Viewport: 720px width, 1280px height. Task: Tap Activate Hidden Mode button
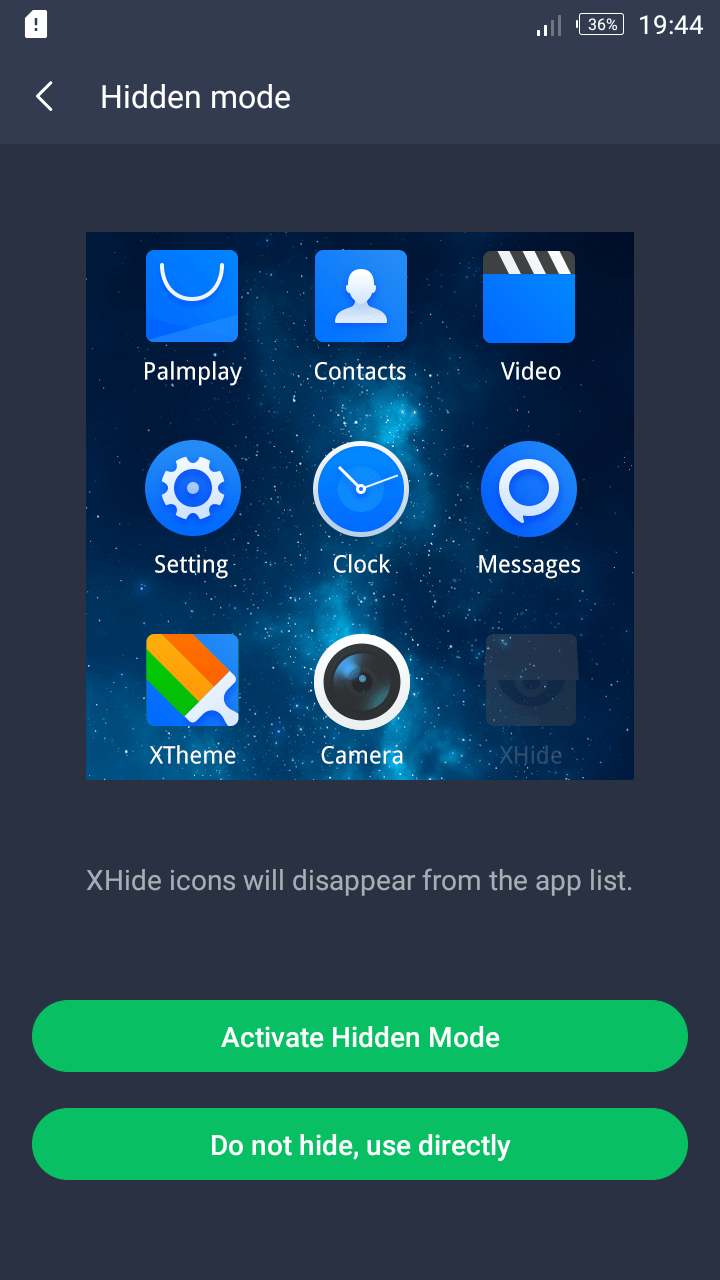360,1037
